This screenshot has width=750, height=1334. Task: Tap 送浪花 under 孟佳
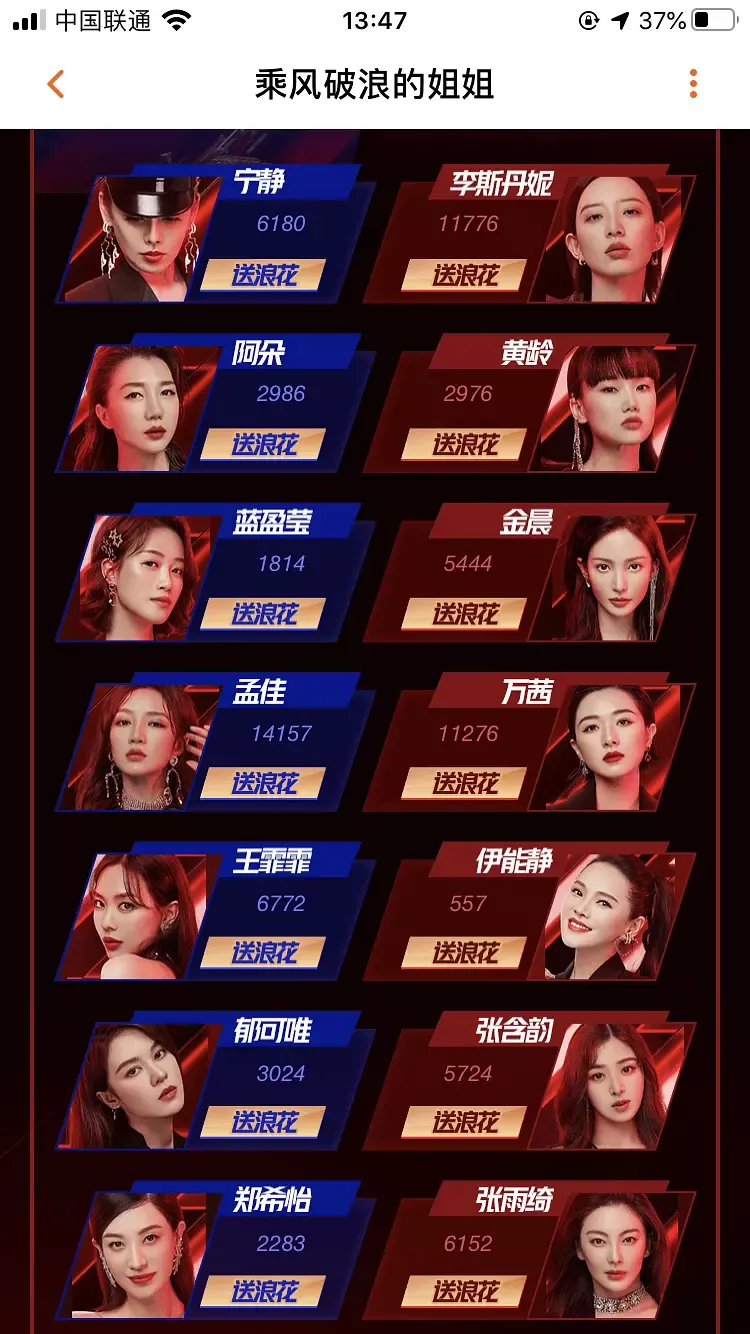[264, 783]
